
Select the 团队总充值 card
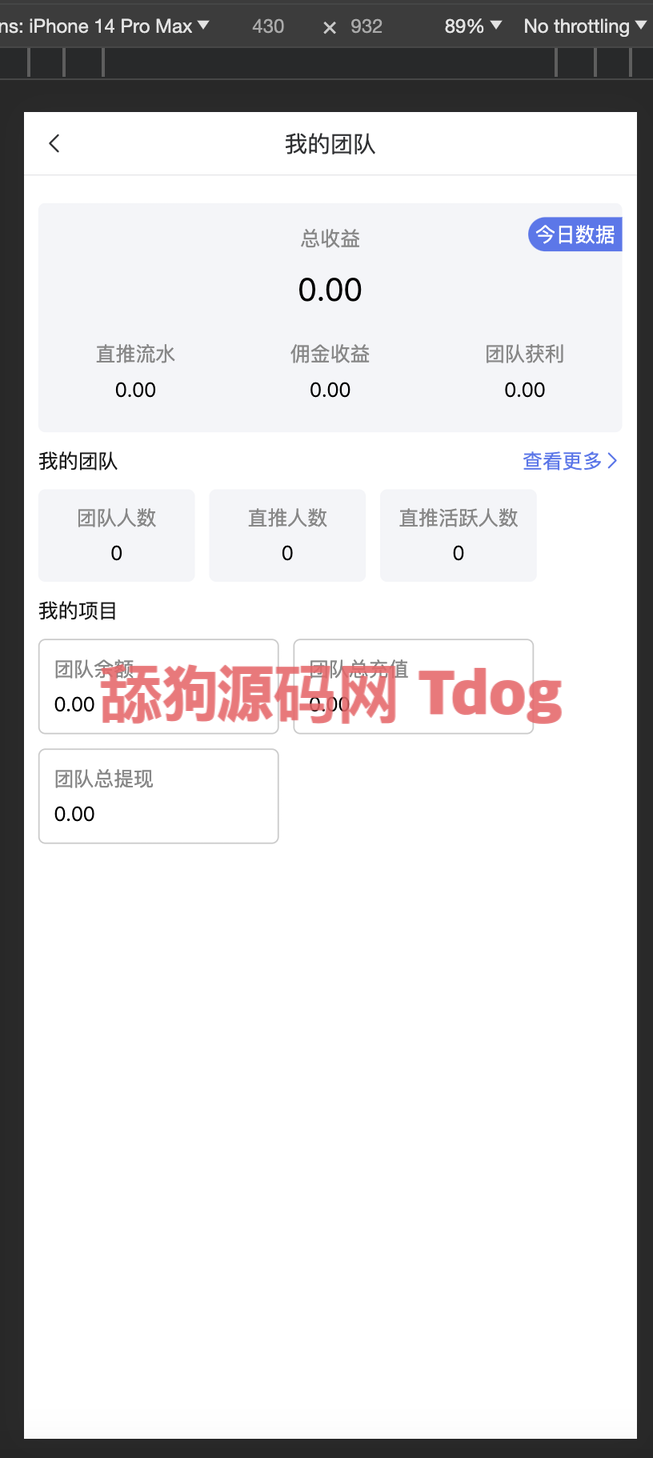coord(413,686)
